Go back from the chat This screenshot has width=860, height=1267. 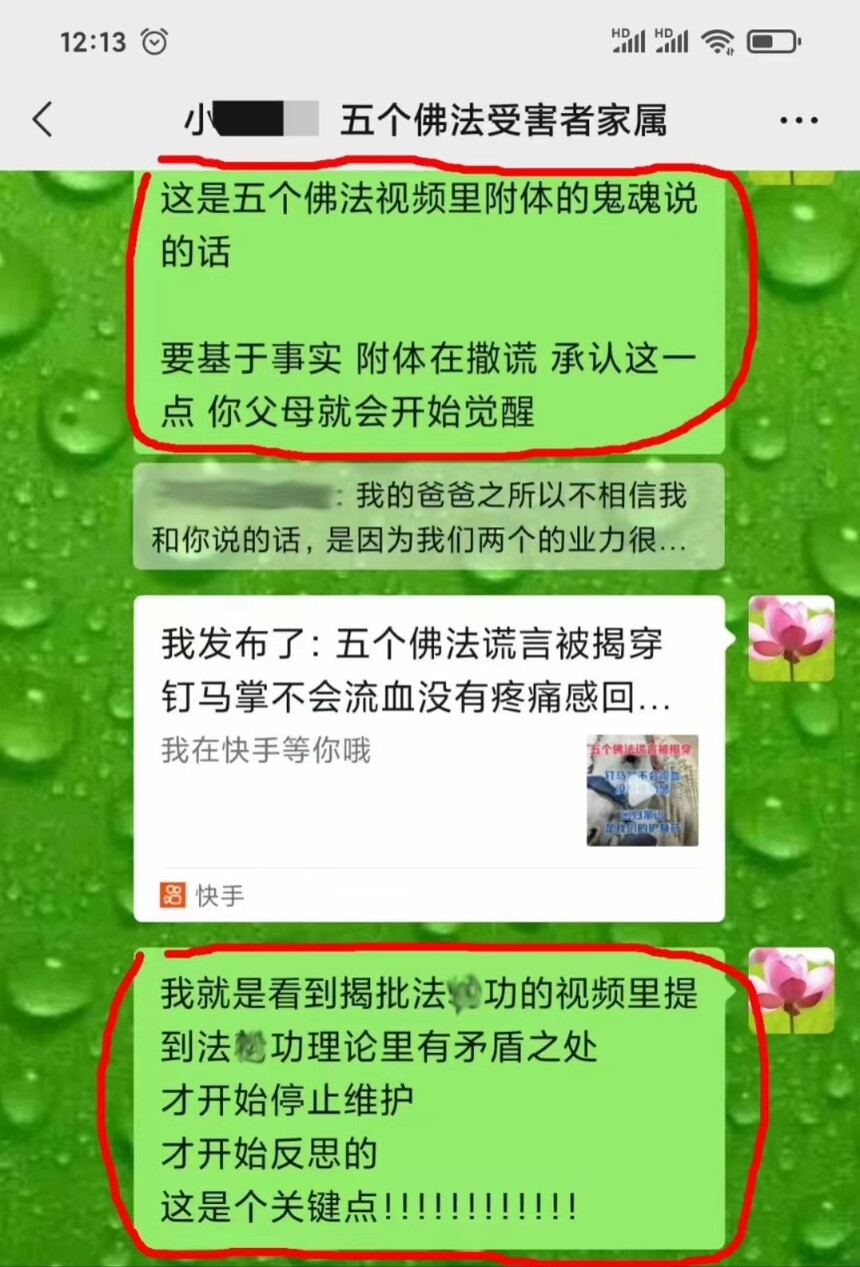42,121
